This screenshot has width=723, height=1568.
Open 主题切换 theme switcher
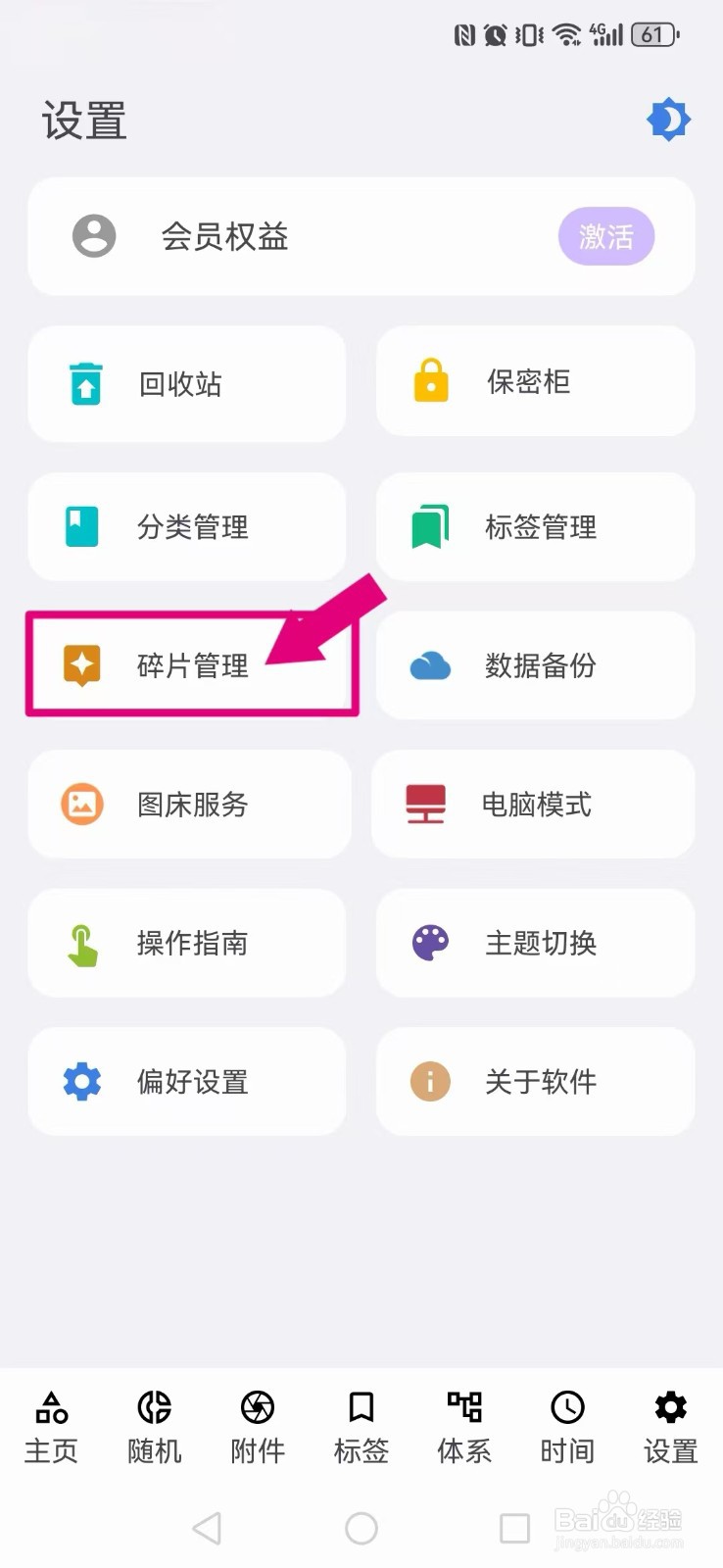[535, 944]
